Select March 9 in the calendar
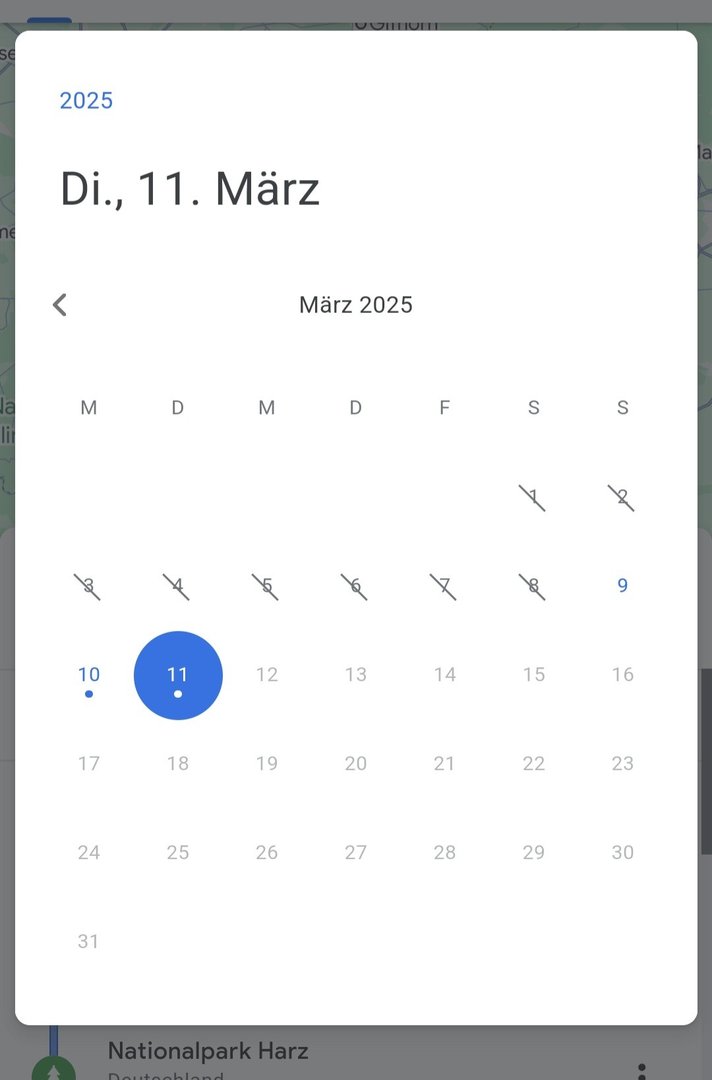The image size is (712, 1080). pos(622,586)
